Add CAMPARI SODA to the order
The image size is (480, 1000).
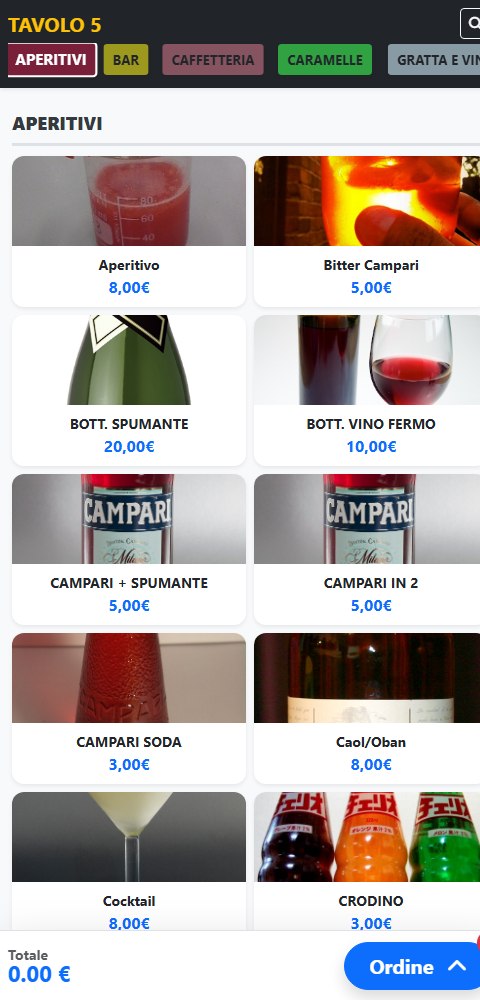(x=129, y=709)
